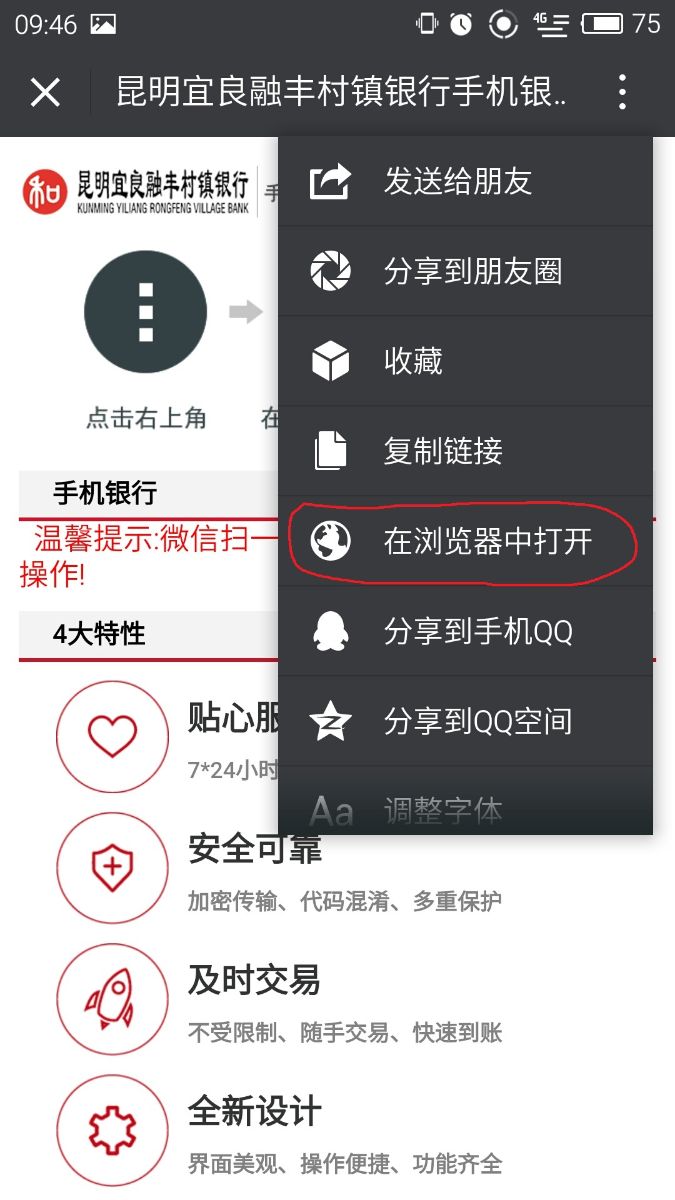Share the page via 分享到朋友圈
The width and height of the screenshot is (675, 1200).
pos(465,272)
